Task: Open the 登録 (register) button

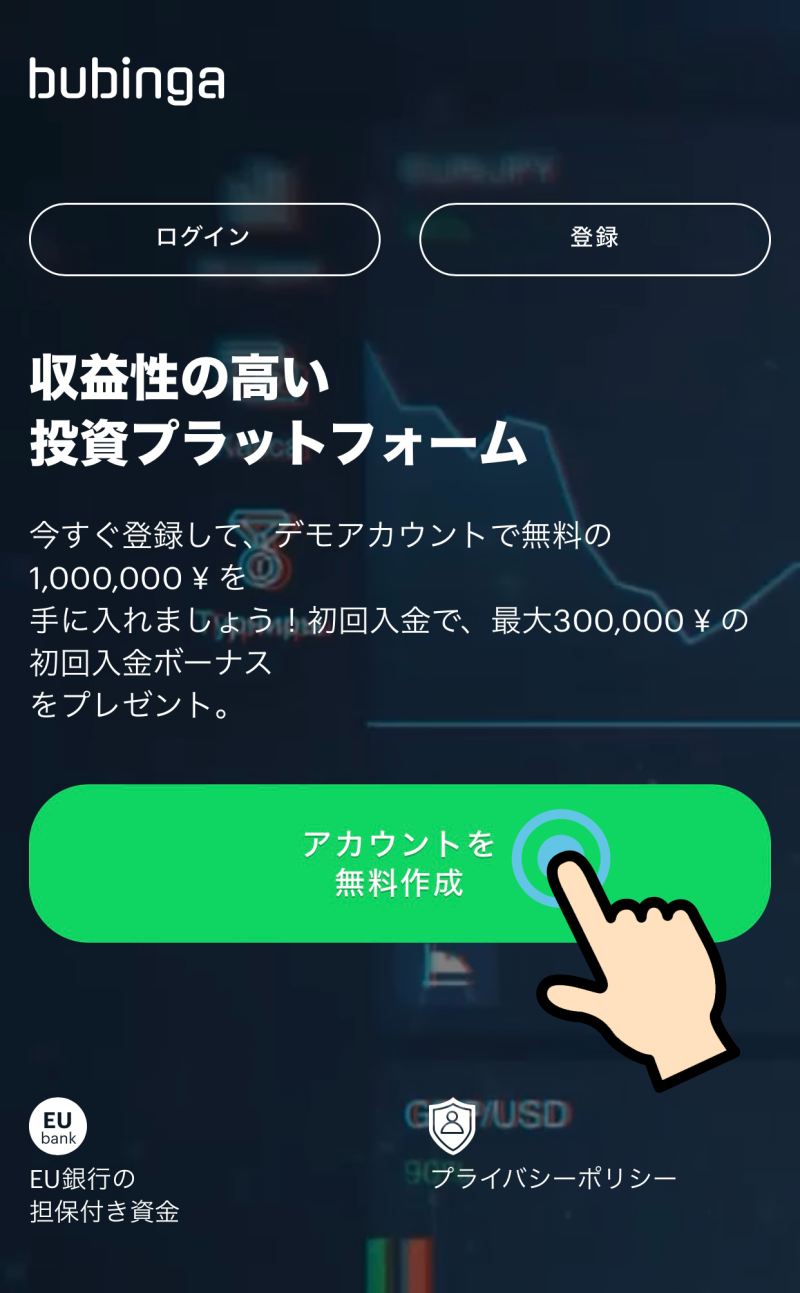Action: pos(594,239)
